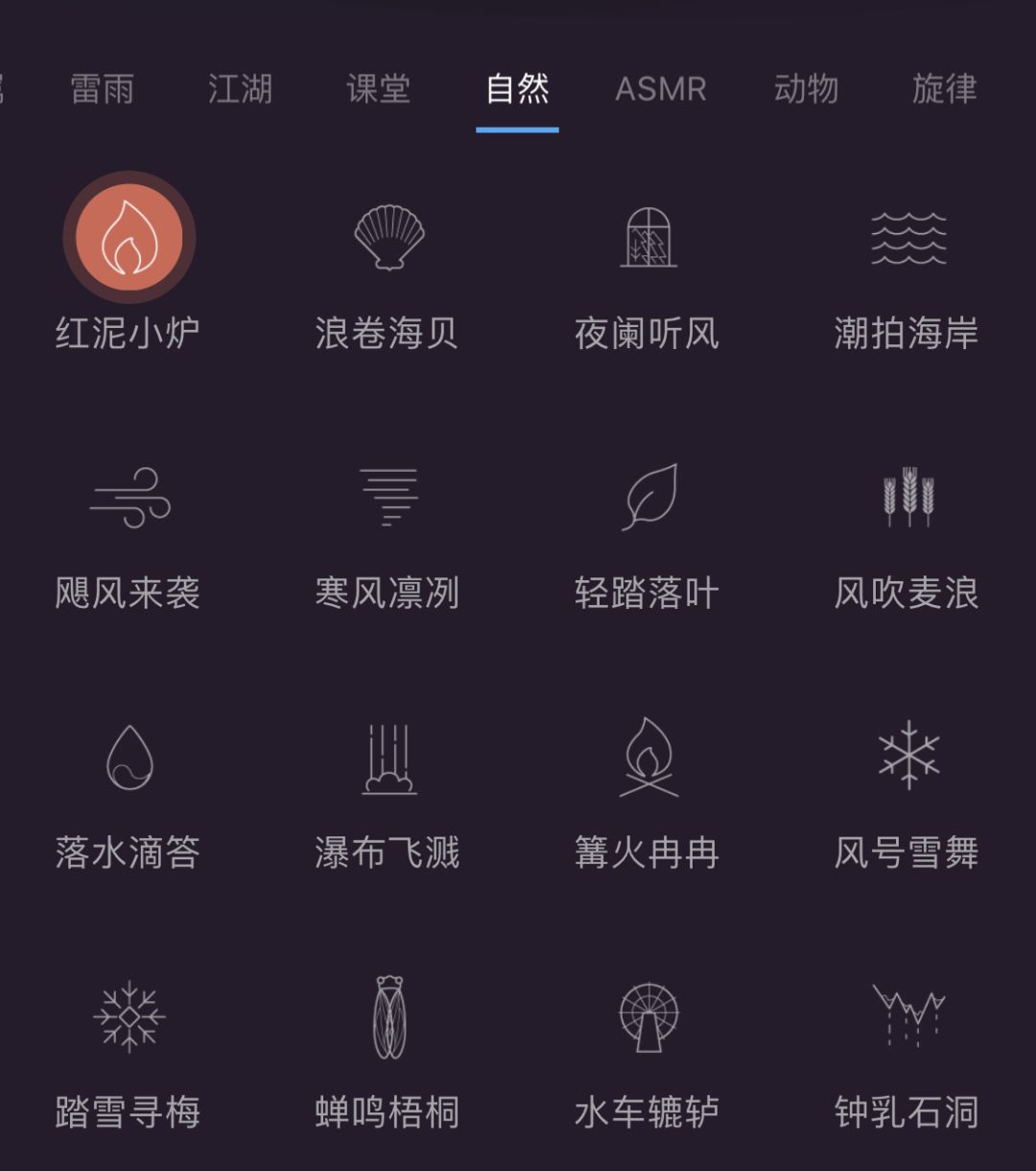The width and height of the screenshot is (1036, 1171).
Task: Switch to the 动物 animals tab
Action: (807, 89)
